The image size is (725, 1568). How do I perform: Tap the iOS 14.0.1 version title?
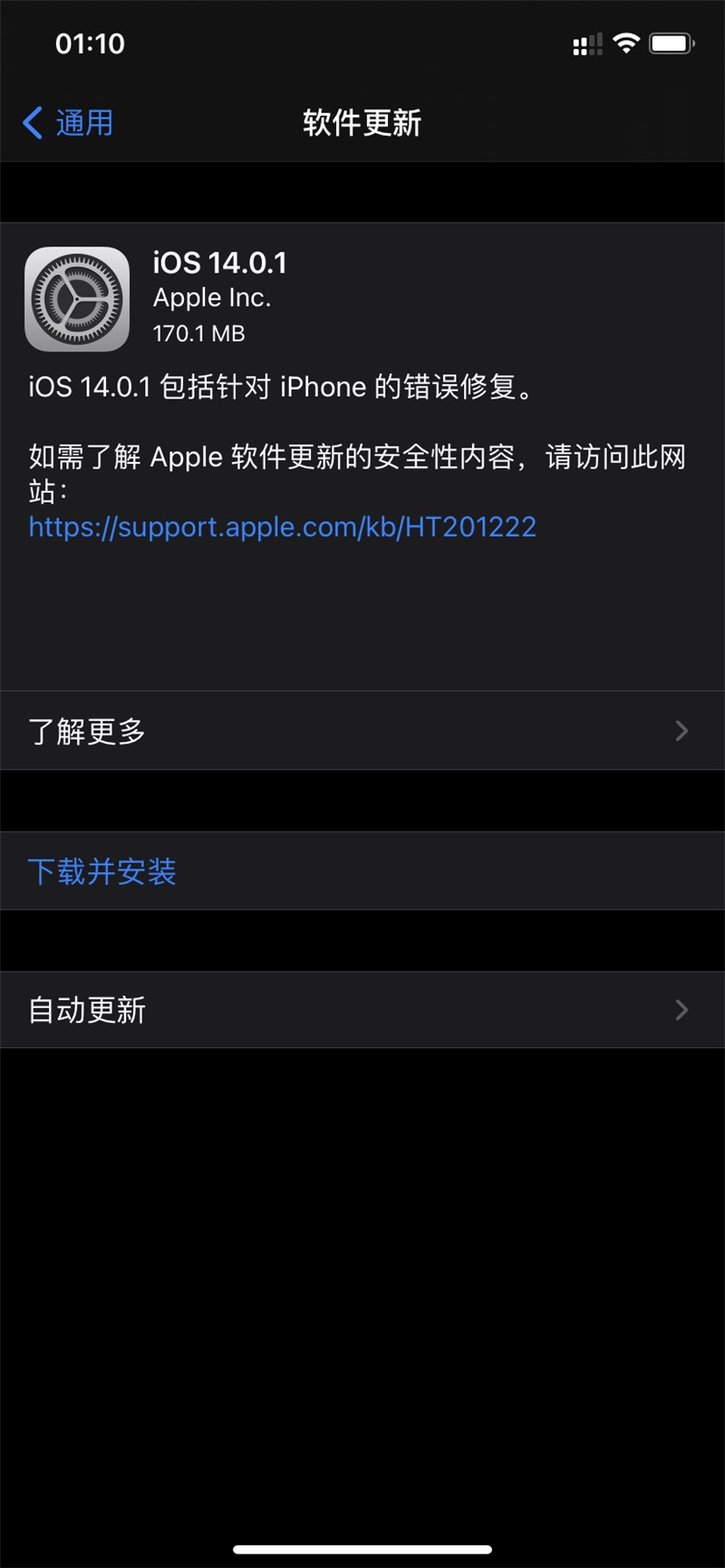[217, 263]
